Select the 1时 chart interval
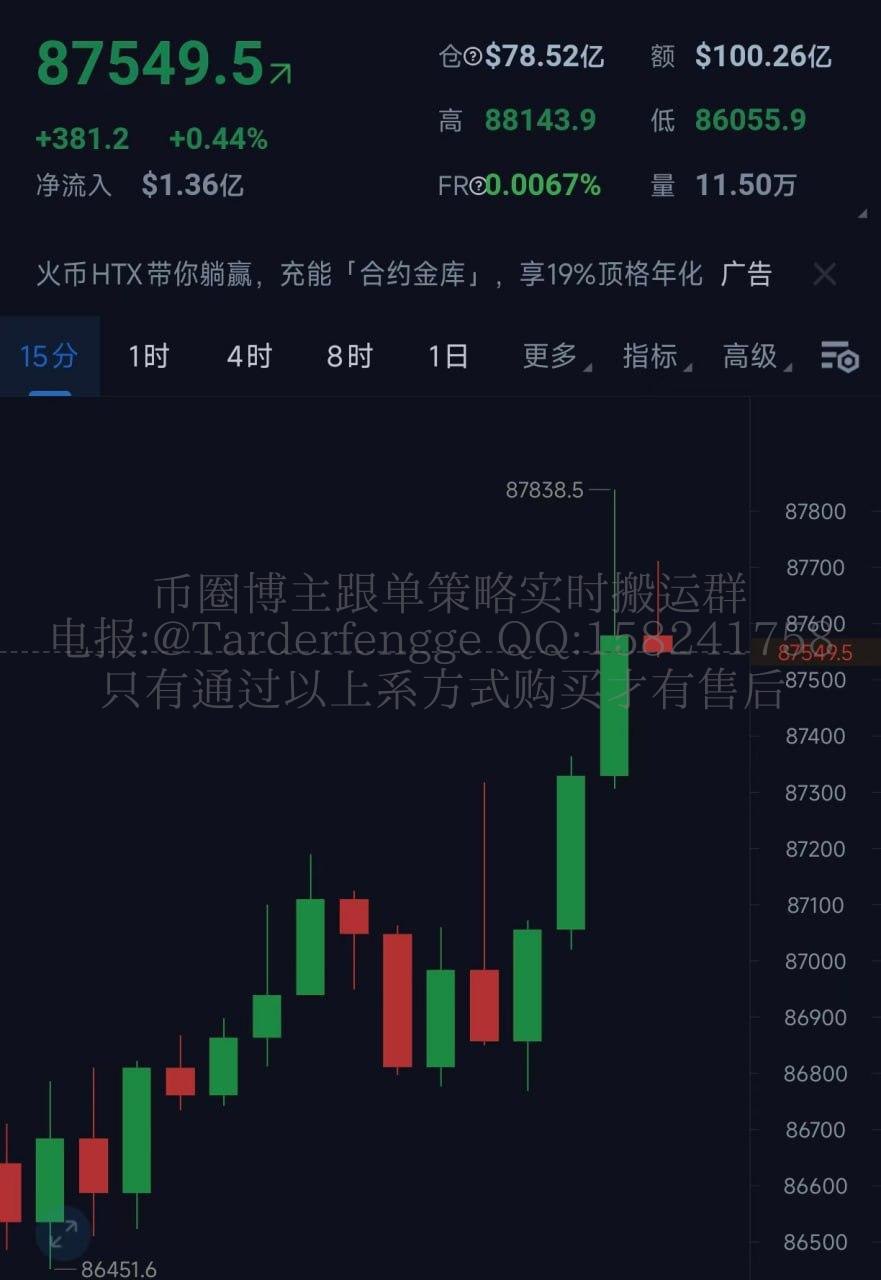This screenshot has width=881, height=1280. click(148, 356)
